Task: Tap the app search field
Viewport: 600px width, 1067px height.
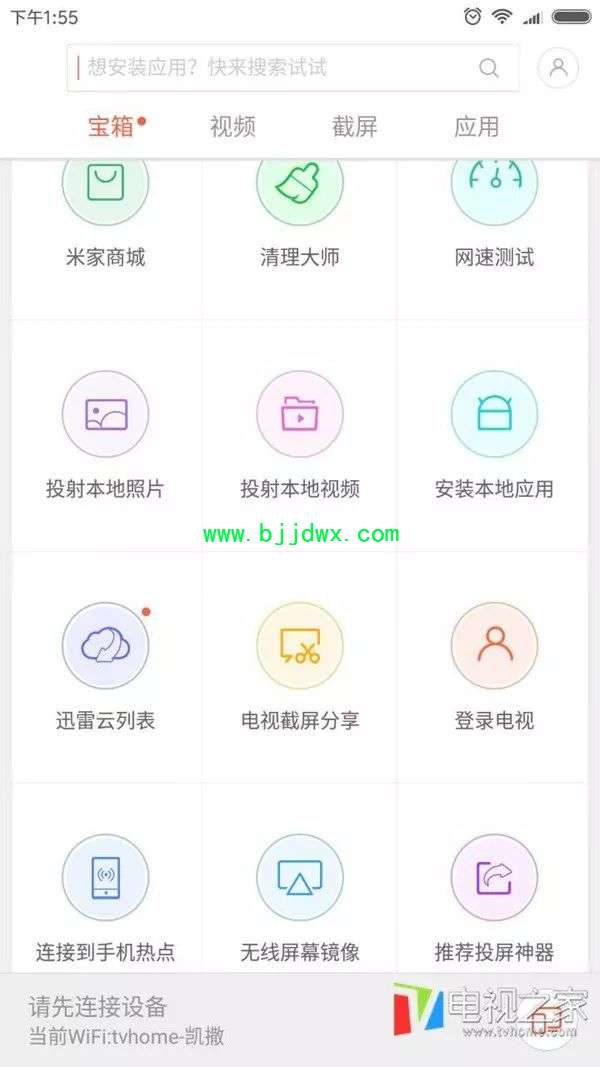Action: [293, 68]
